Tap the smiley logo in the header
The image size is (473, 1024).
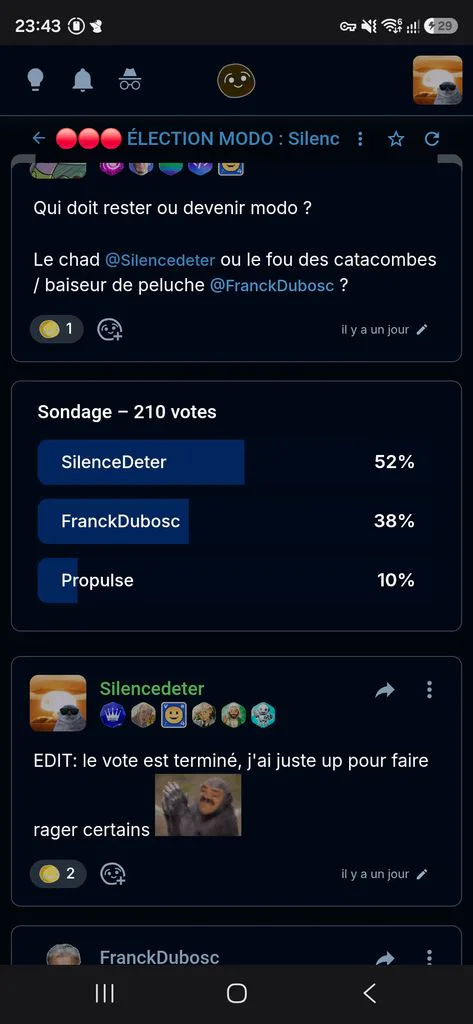(x=236, y=80)
